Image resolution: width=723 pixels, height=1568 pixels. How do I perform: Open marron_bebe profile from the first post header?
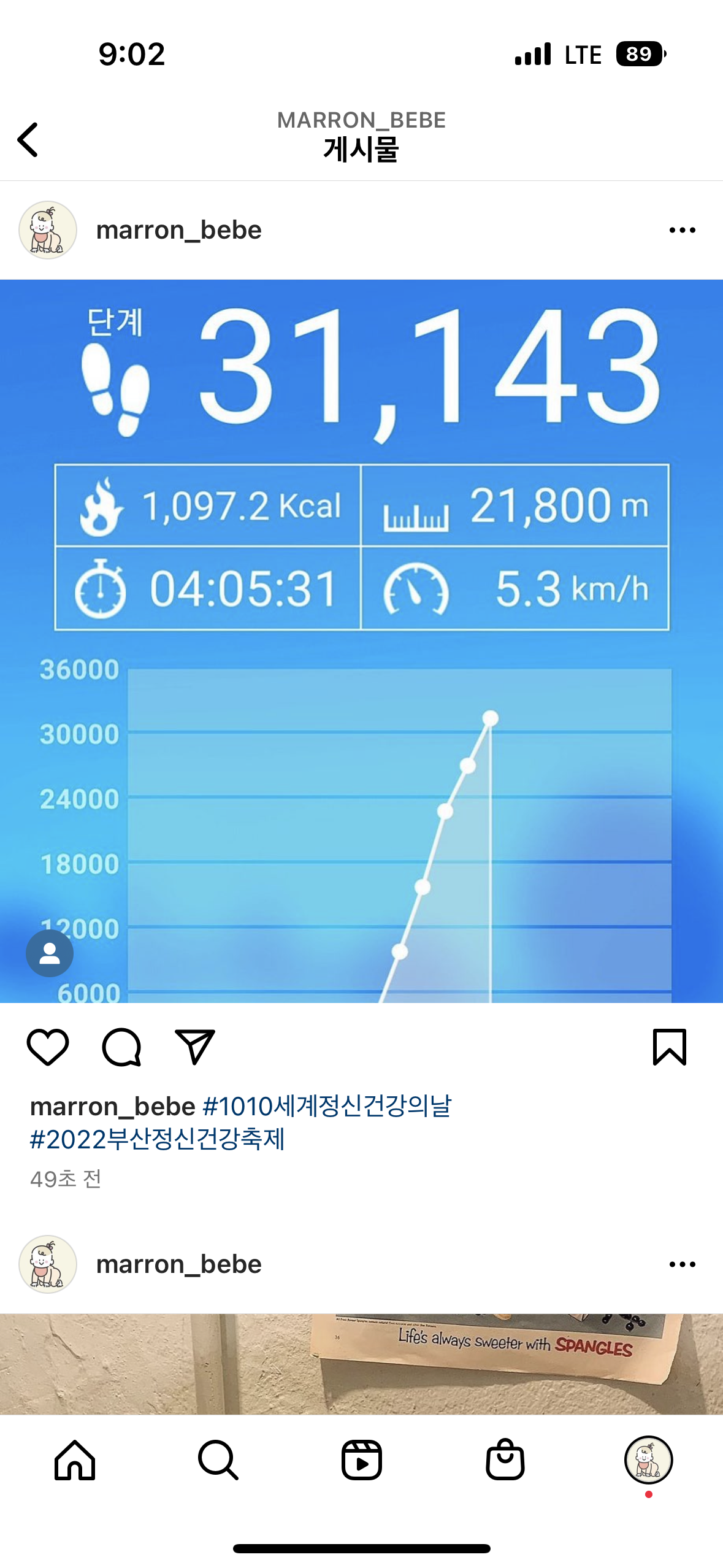click(x=178, y=230)
